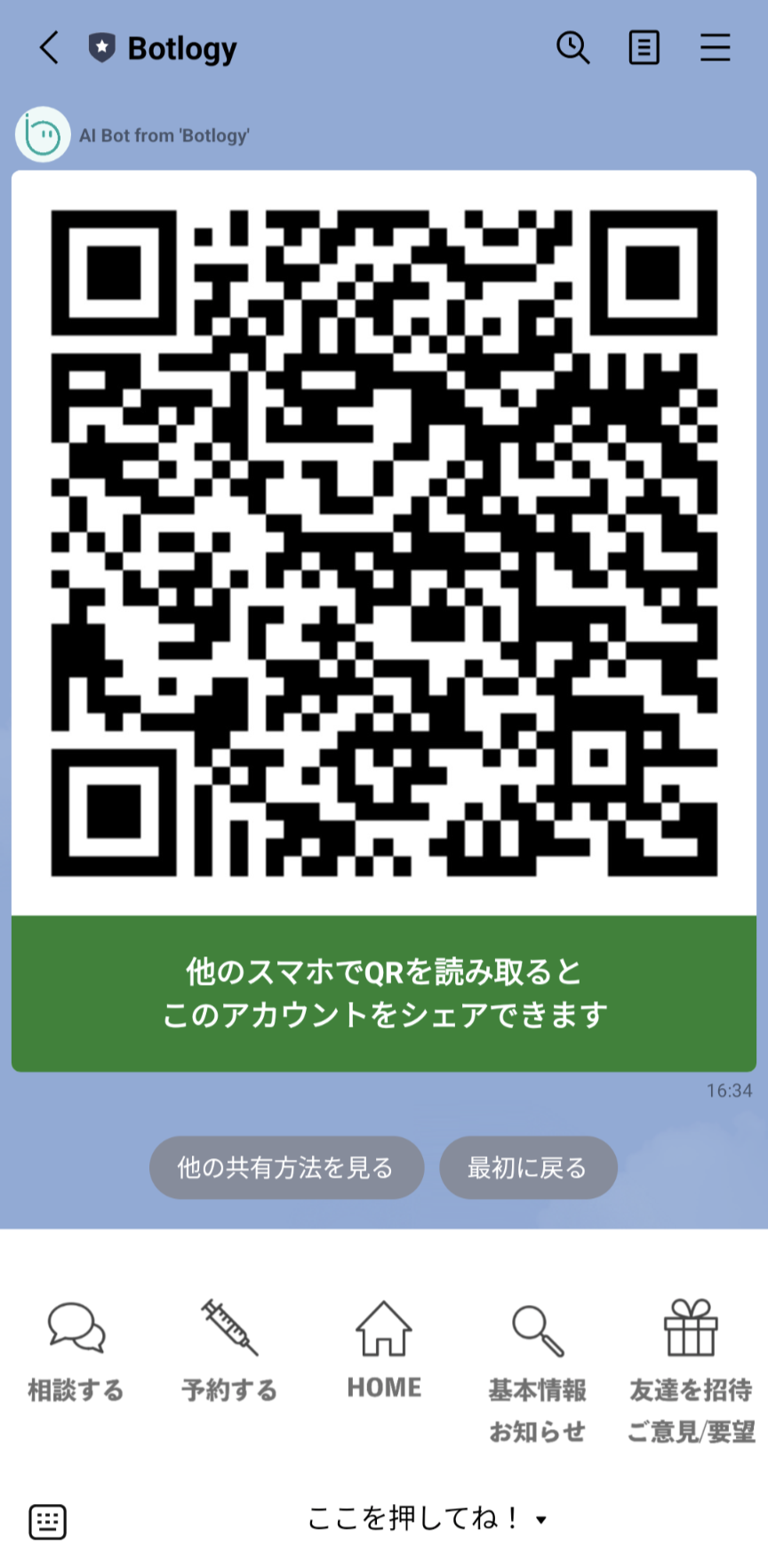Tap the 他の共有方法を見る quick reply
This screenshot has height=1568, width=768.
tap(285, 1167)
